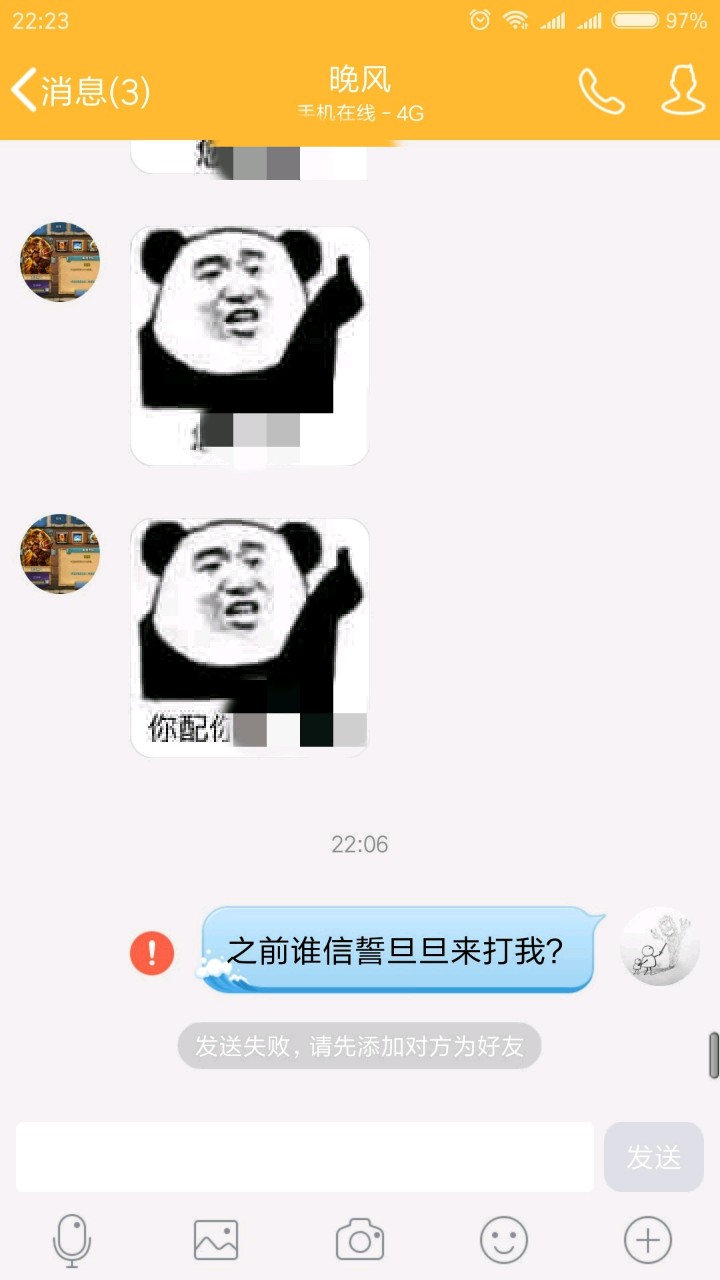Open the camera to take a photo
This screenshot has height=1280, width=720.
coord(360,1241)
